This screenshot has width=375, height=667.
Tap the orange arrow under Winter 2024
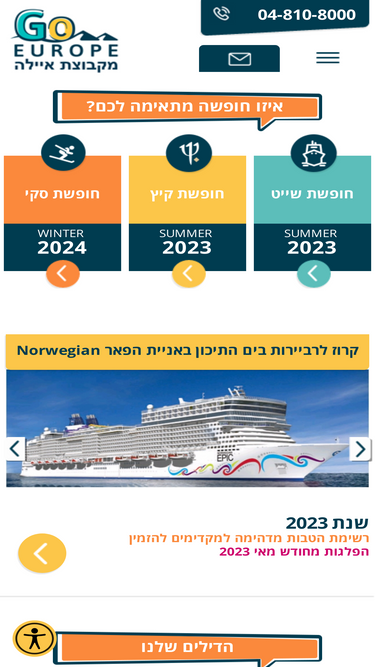coord(63,274)
